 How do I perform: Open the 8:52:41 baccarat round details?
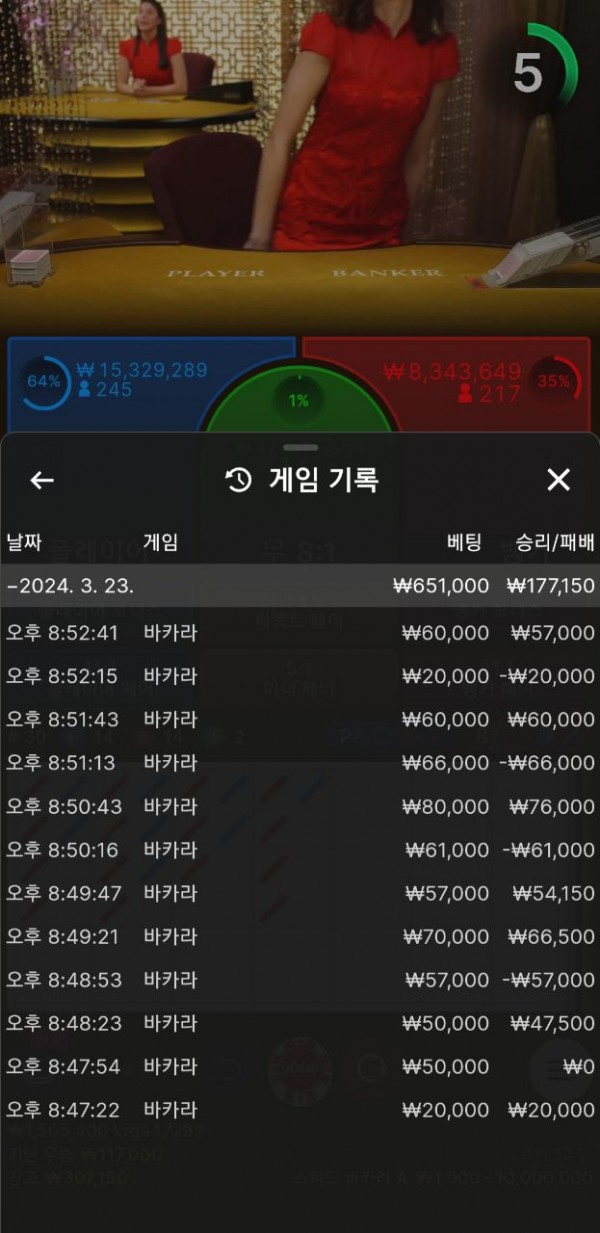[300, 633]
